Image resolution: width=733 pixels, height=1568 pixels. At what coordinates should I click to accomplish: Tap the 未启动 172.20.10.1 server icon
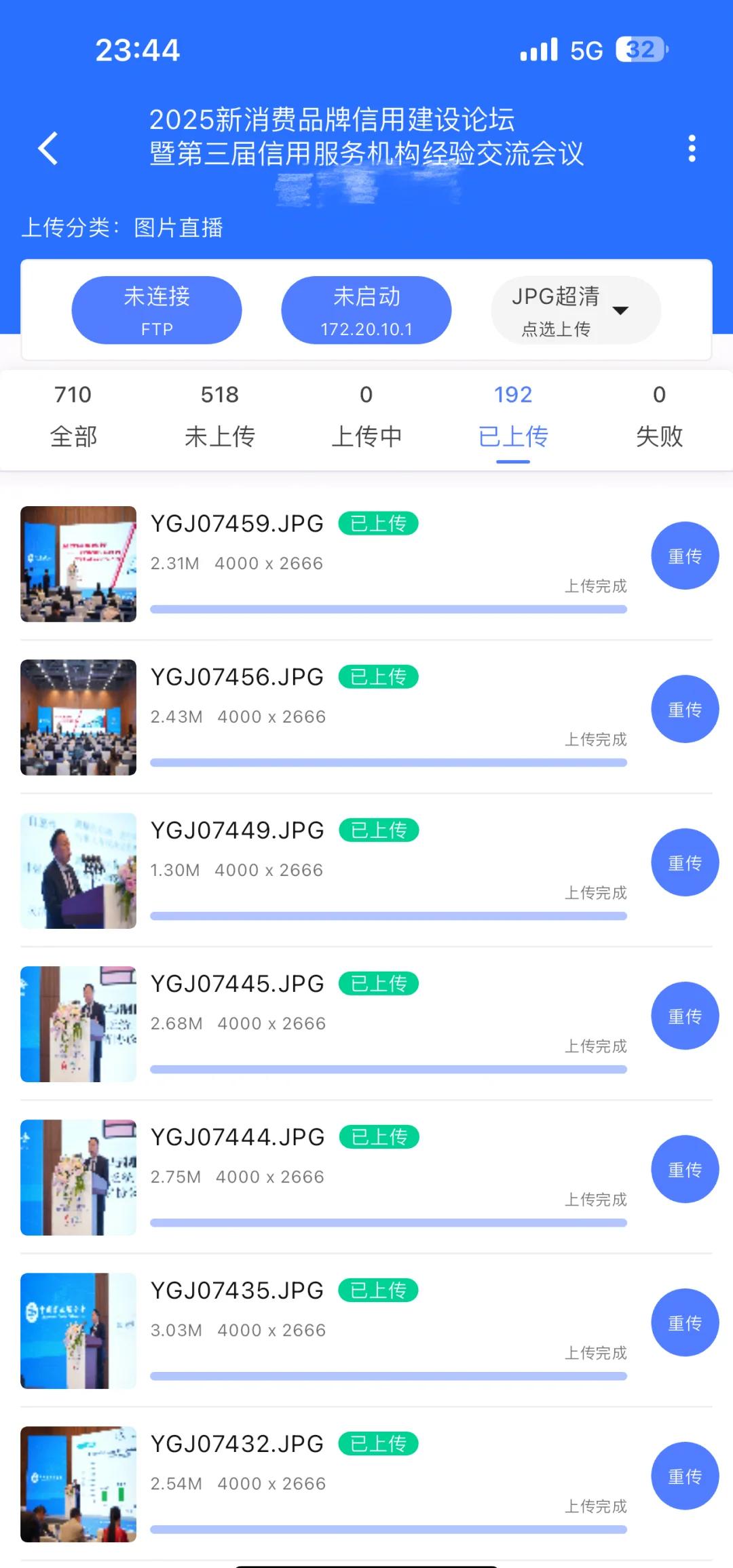coord(366,309)
